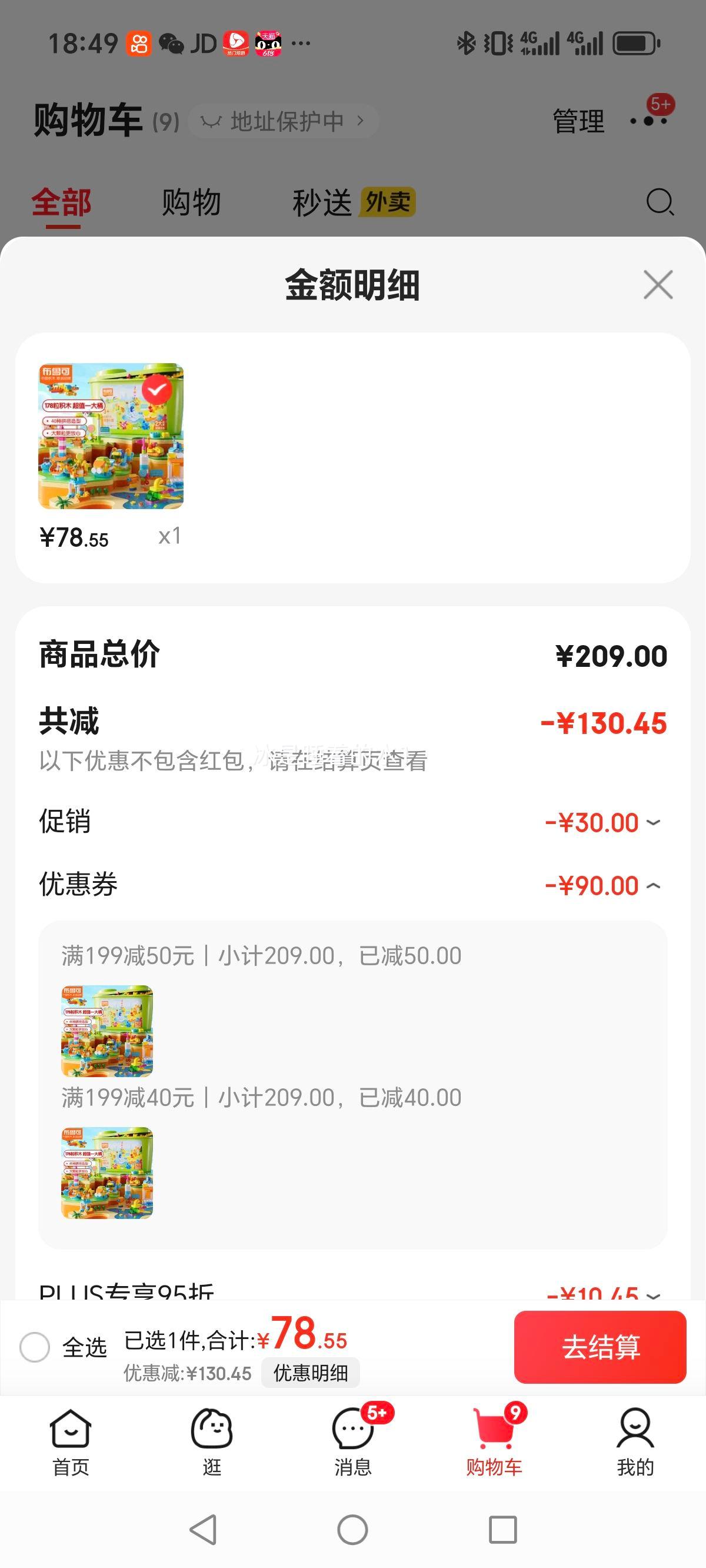This screenshot has height=1568, width=706.
Task: Close the 金额明细 popup with X
Action: (x=656, y=285)
